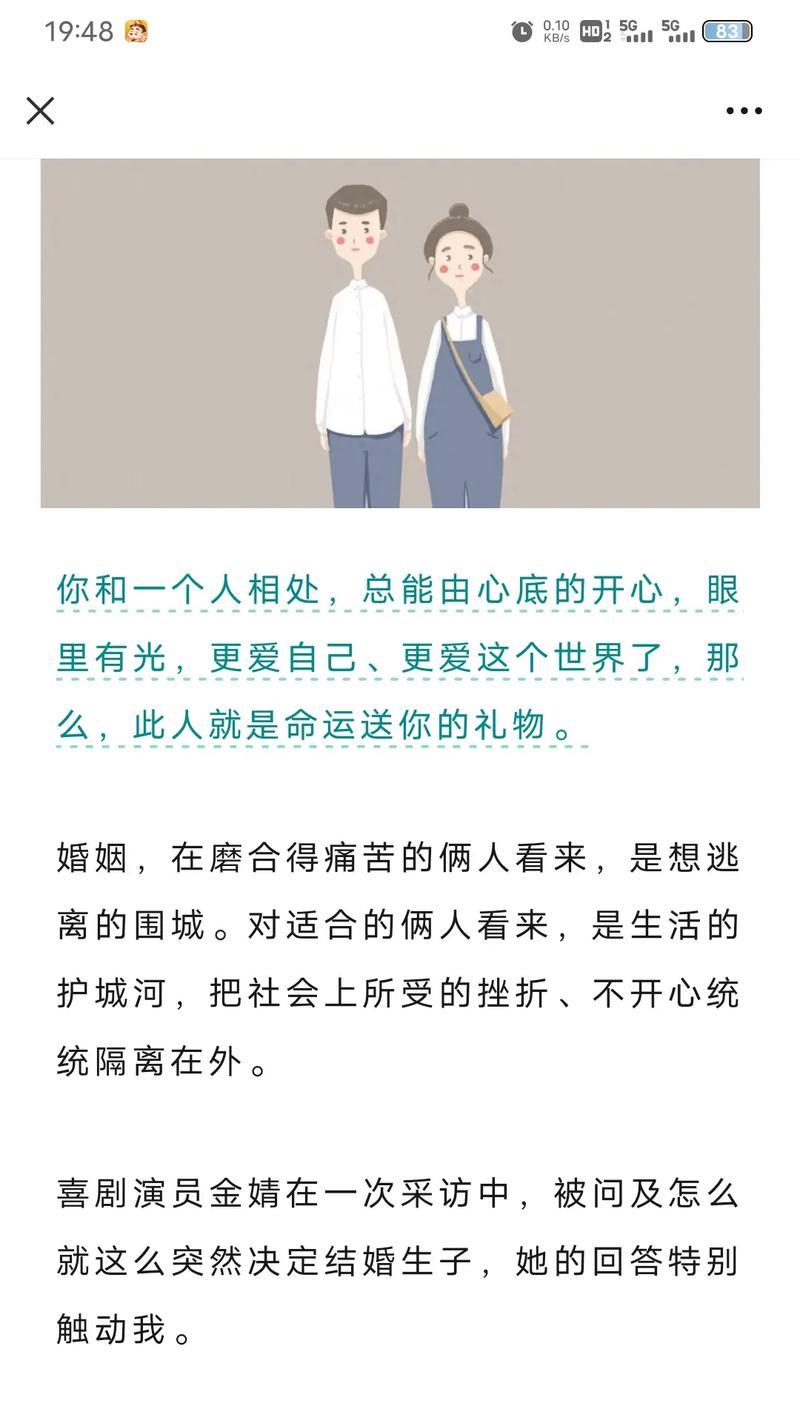Open the three-dot overflow menu
Screen dimensions: 800x1415
pyautogui.click(x=743, y=111)
